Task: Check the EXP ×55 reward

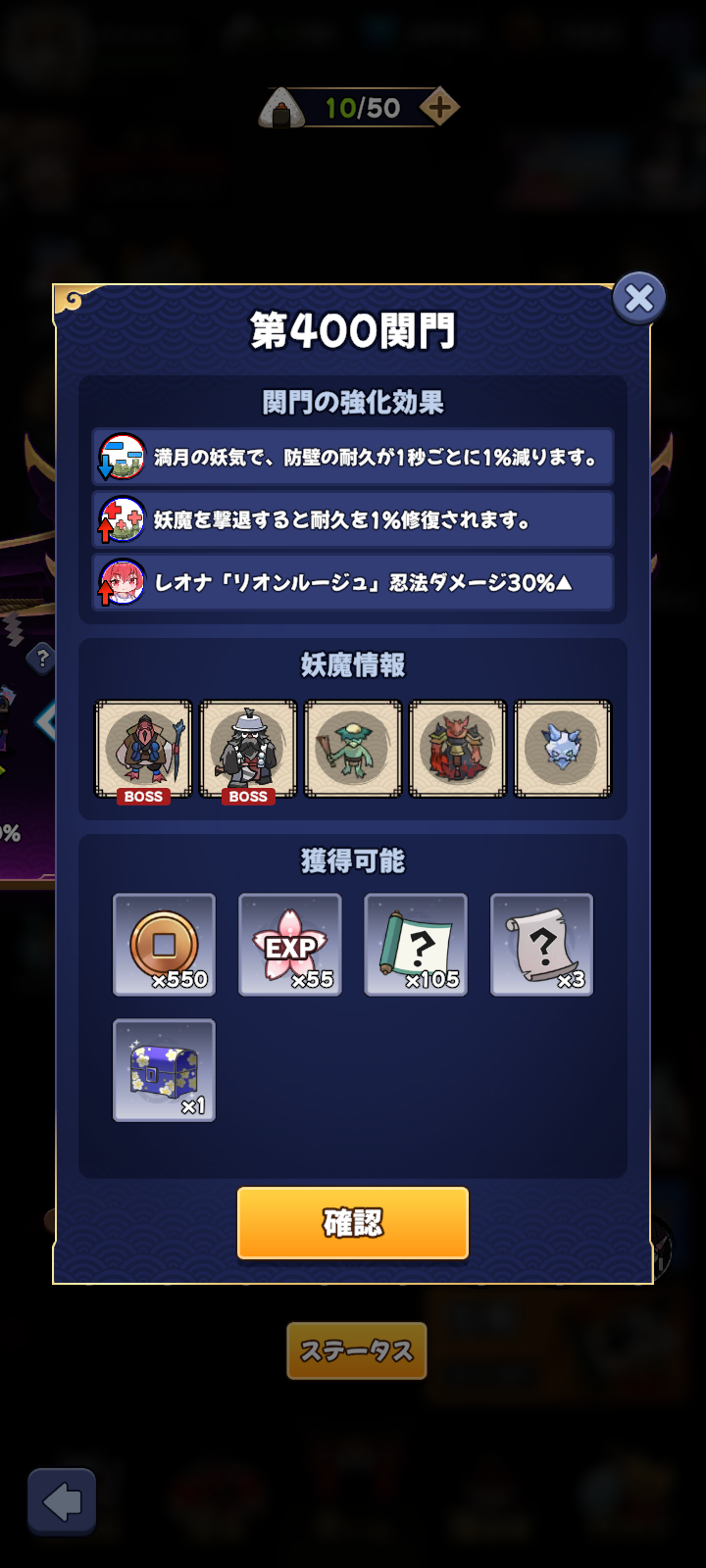Action: tap(290, 945)
